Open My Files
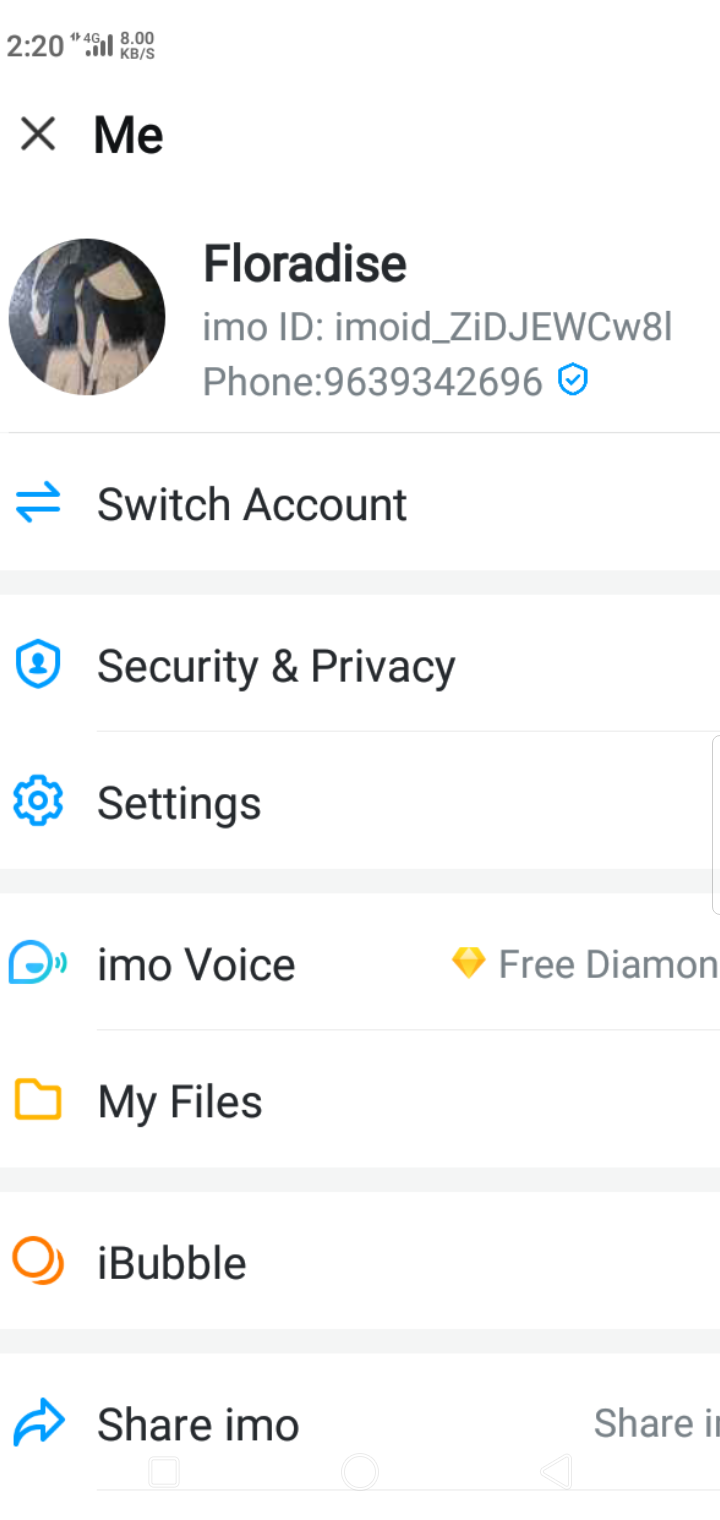Image resolution: width=720 pixels, height=1520 pixels. point(360,1102)
